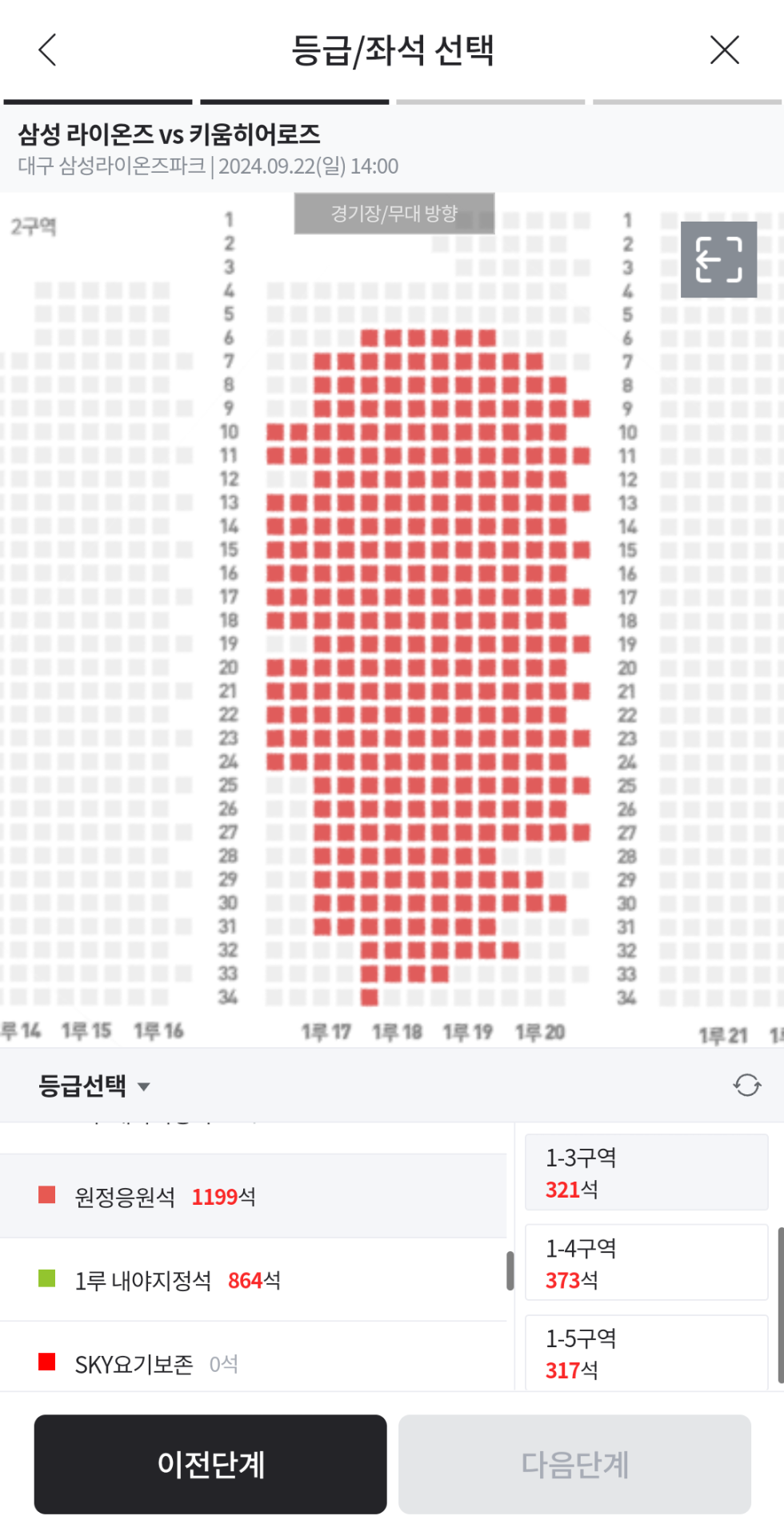Pick the 1-5구역 section
The height and width of the screenshot is (1536, 784).
coord(646,1354)
